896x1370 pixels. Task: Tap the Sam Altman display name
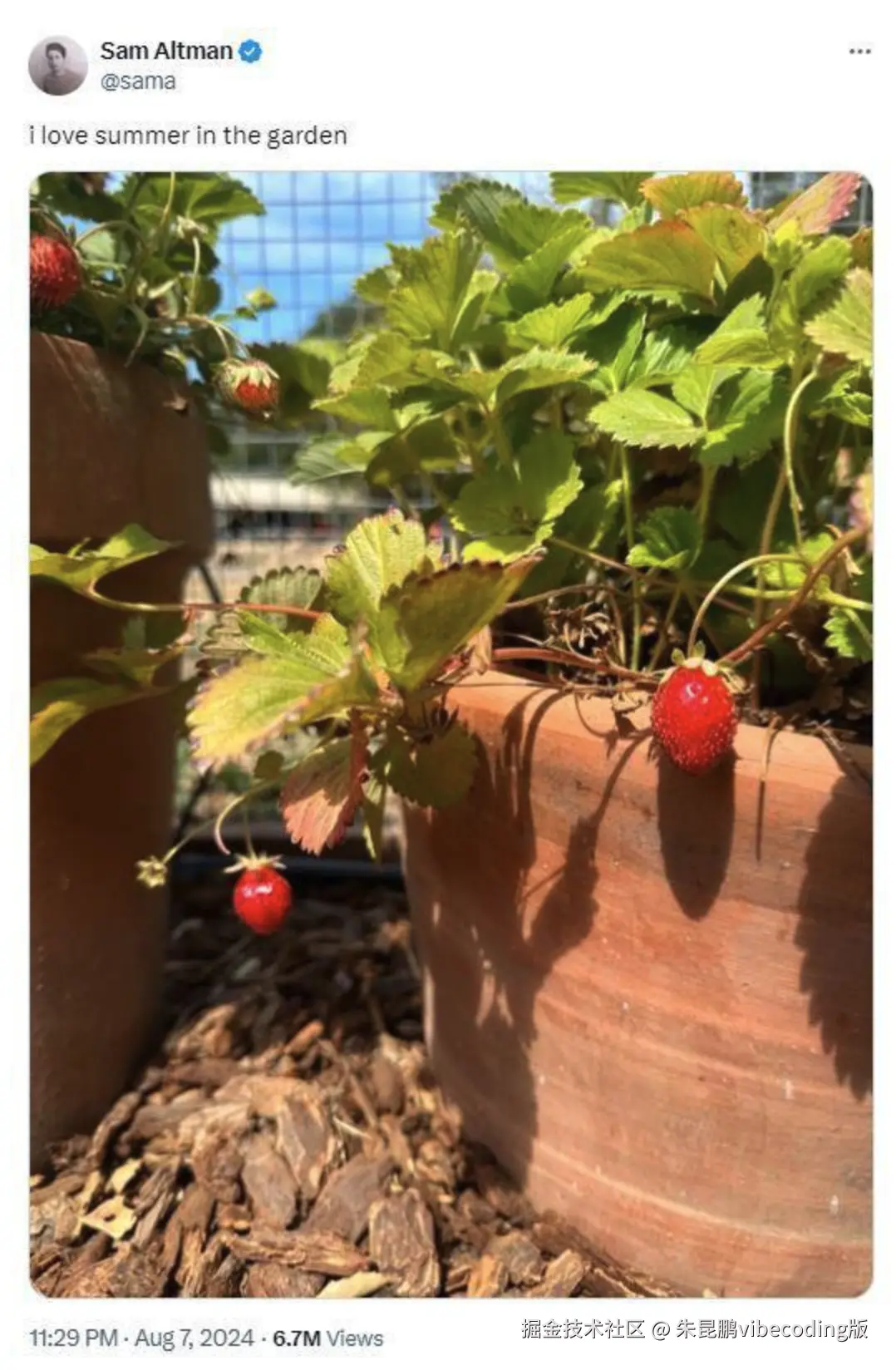point(166,51)
